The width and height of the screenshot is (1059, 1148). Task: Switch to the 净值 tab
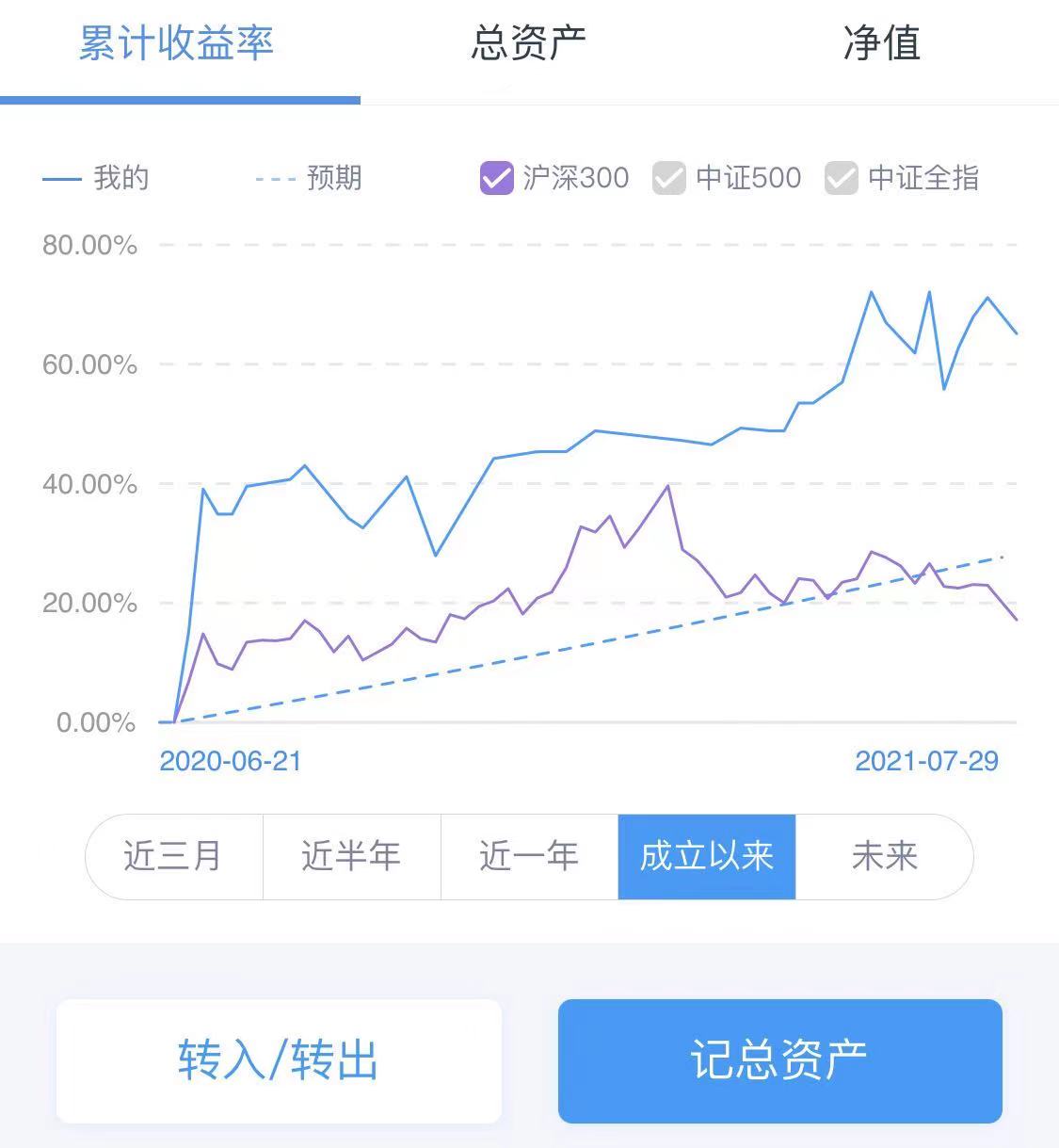click(x=881, y=43)
